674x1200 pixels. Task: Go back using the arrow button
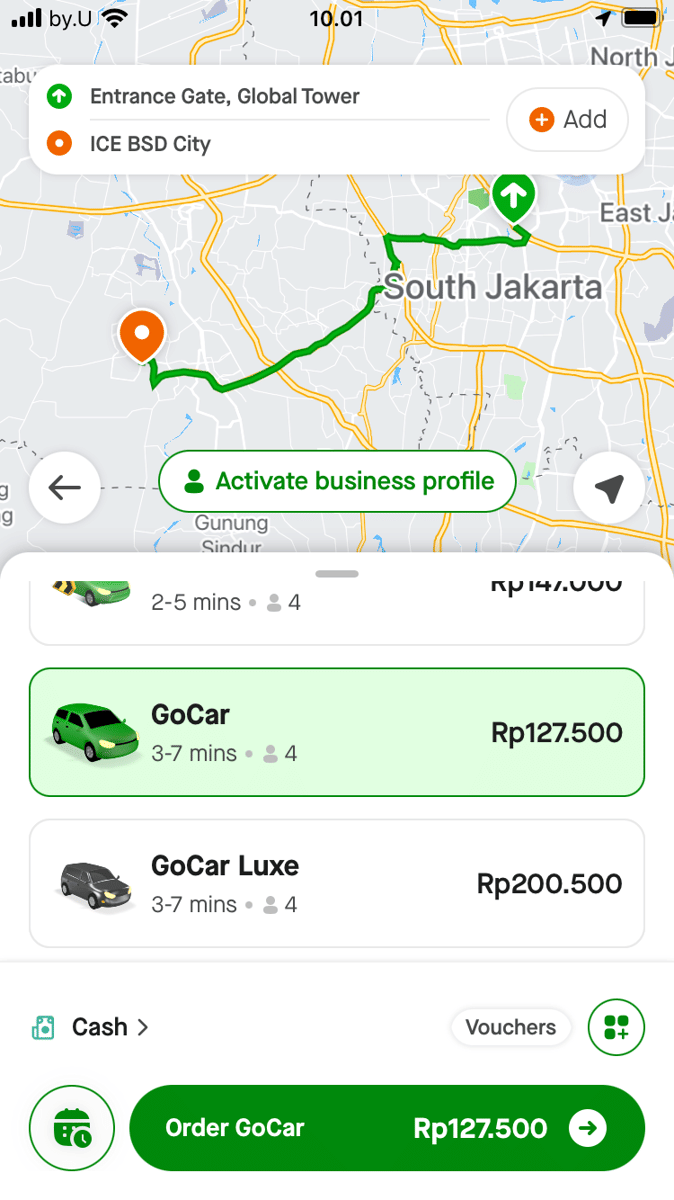click(x=64, y=488)
